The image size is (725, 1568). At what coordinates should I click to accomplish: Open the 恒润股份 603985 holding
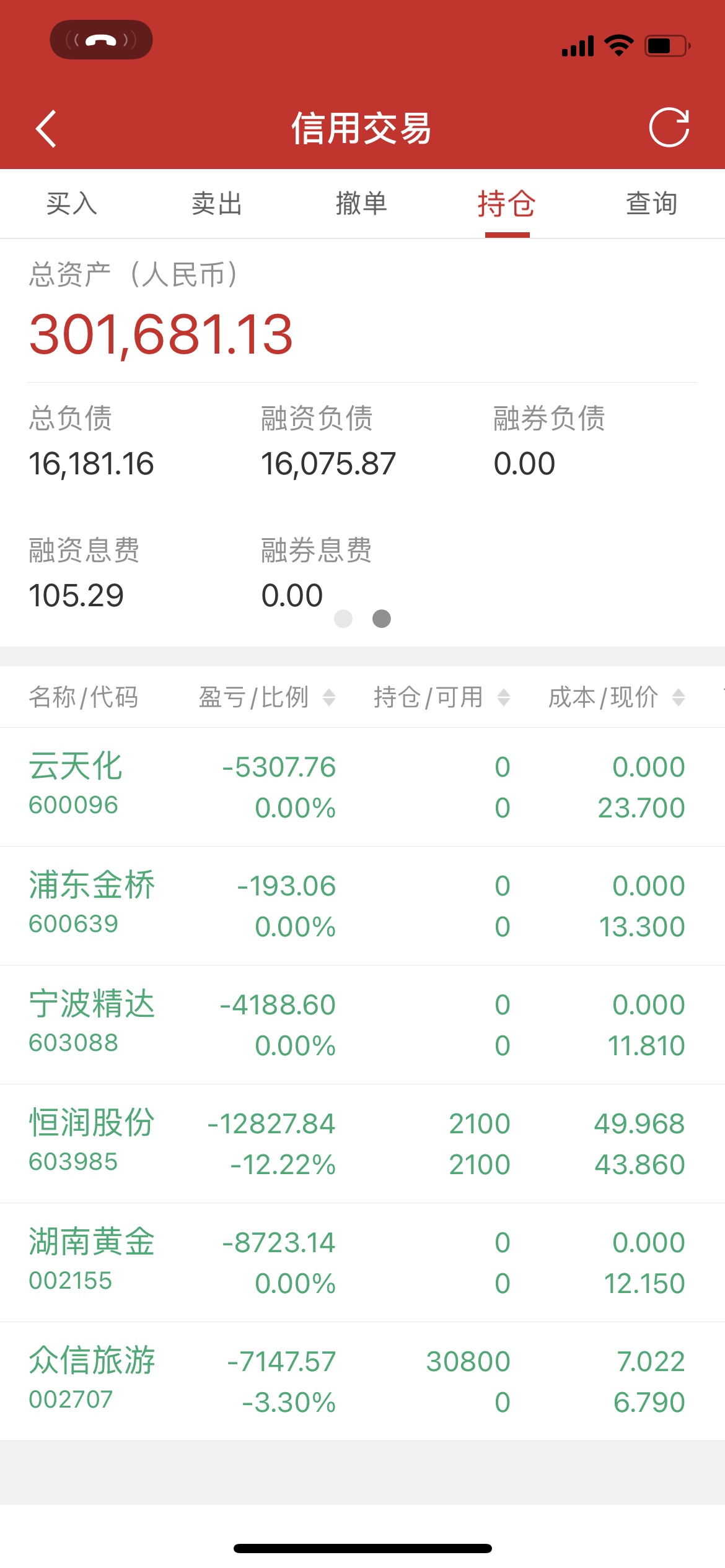pyautogui.click(x=362, y=1144)
